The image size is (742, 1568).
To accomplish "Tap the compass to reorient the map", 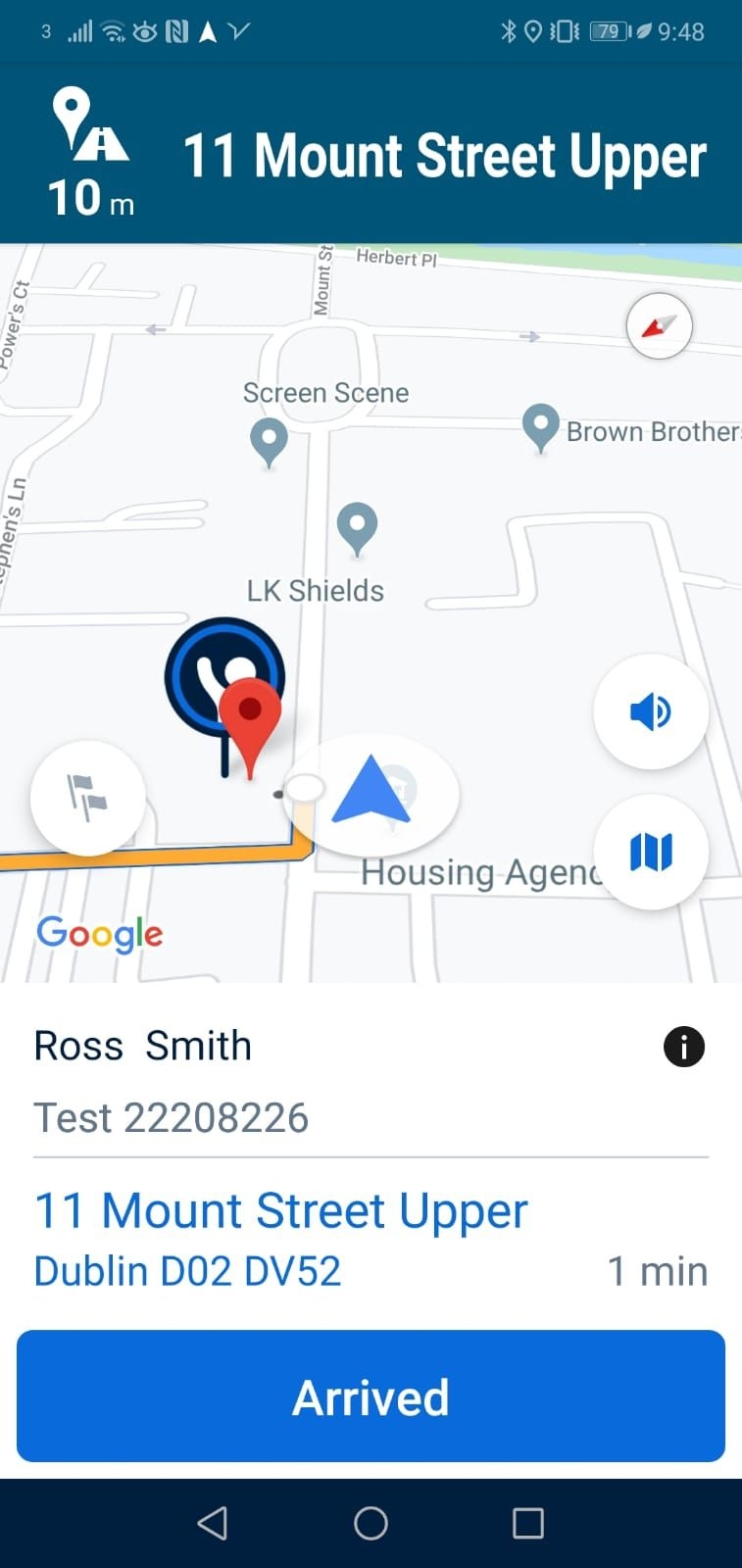I will [659, 325].
